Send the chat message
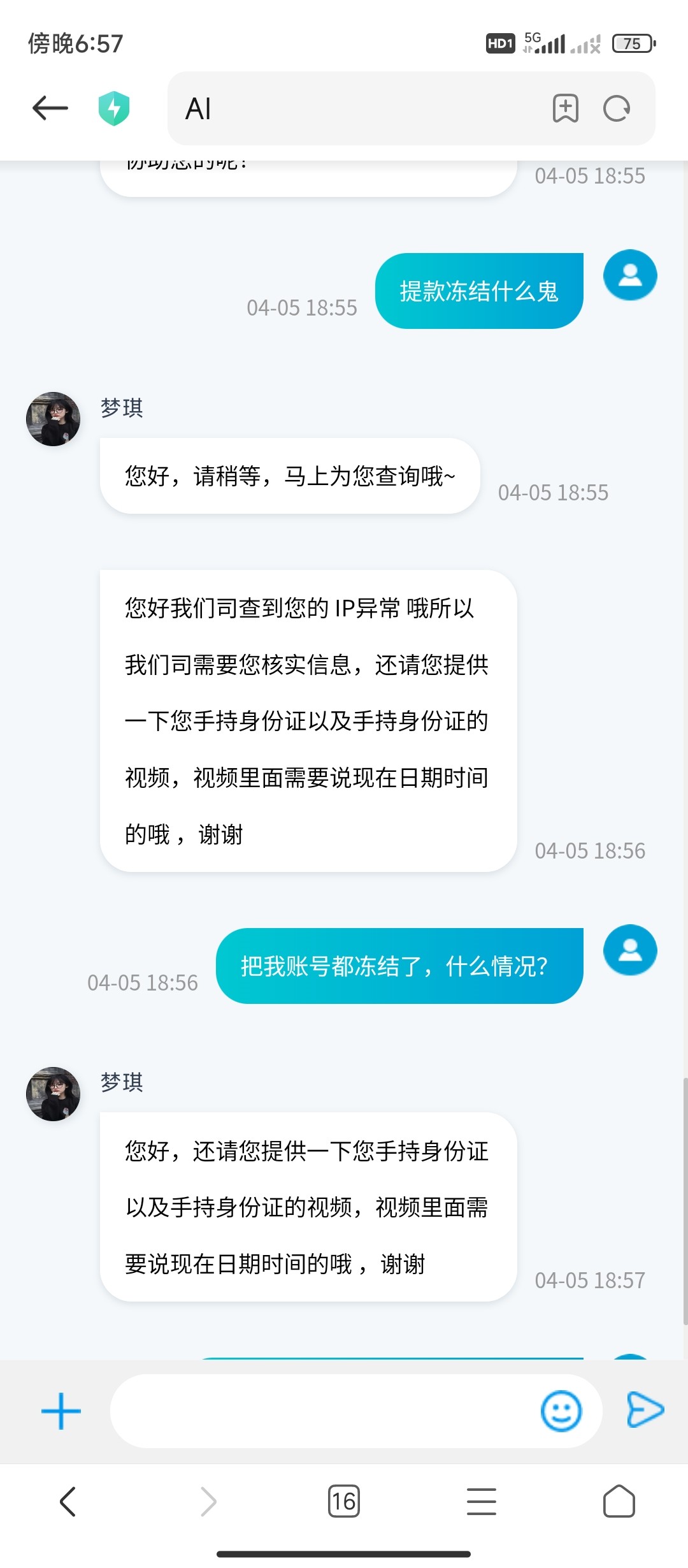The height and width of the screenshot is (1568, 688). coord(645,1410)
